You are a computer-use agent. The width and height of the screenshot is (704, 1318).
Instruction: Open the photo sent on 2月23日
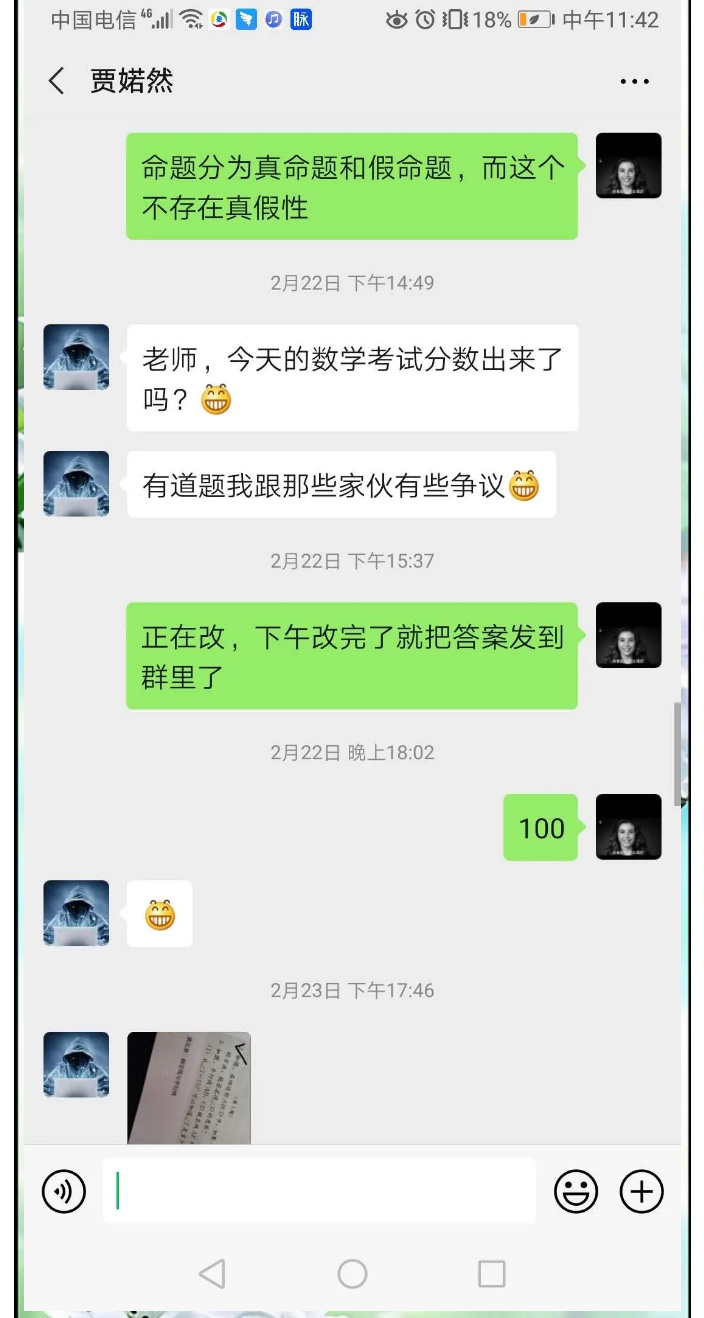click(189, 1087)
